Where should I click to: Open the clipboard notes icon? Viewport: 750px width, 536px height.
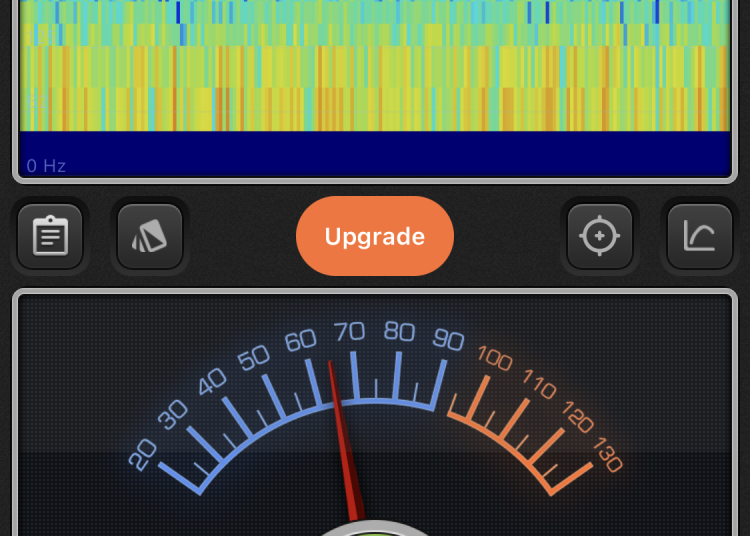pos(50,237)
